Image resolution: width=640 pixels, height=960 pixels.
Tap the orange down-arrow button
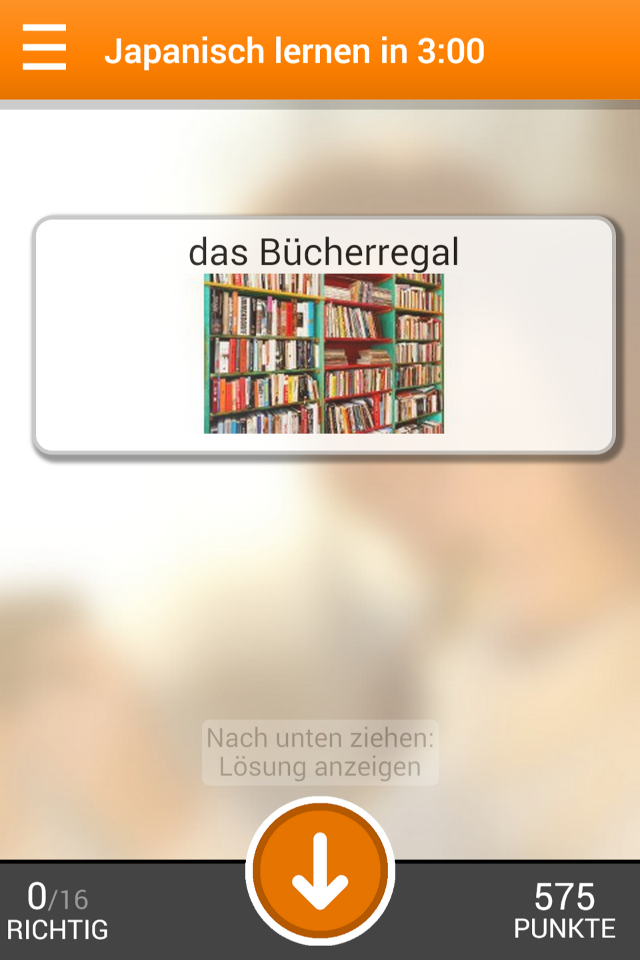coord(320,872)
